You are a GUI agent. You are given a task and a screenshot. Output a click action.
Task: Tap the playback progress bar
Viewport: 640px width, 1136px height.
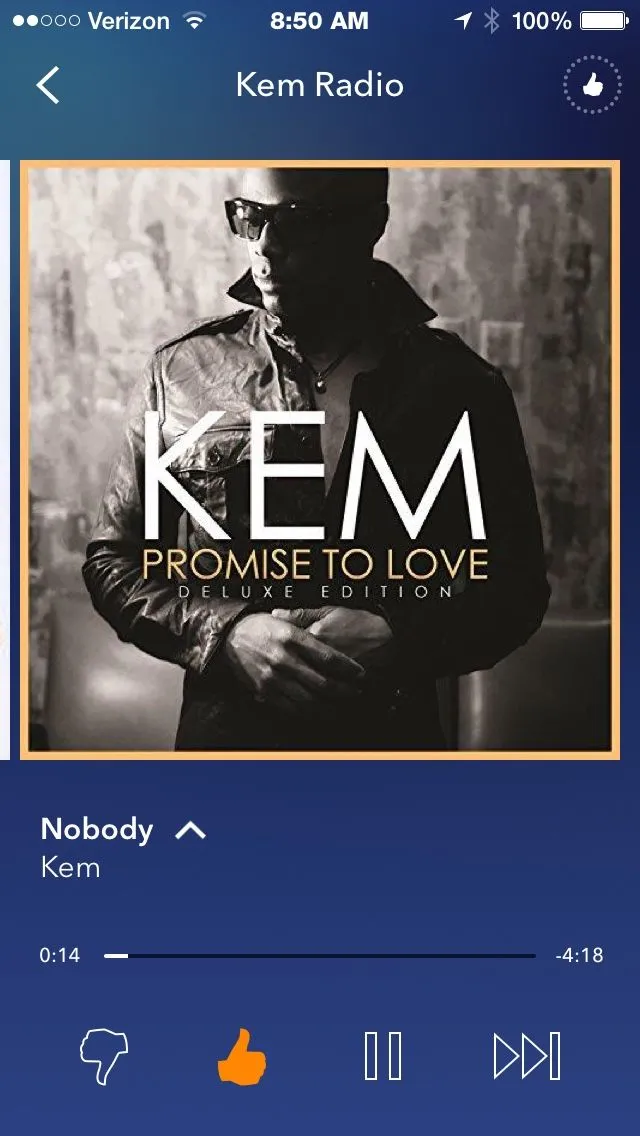click(x=320, y=956)
